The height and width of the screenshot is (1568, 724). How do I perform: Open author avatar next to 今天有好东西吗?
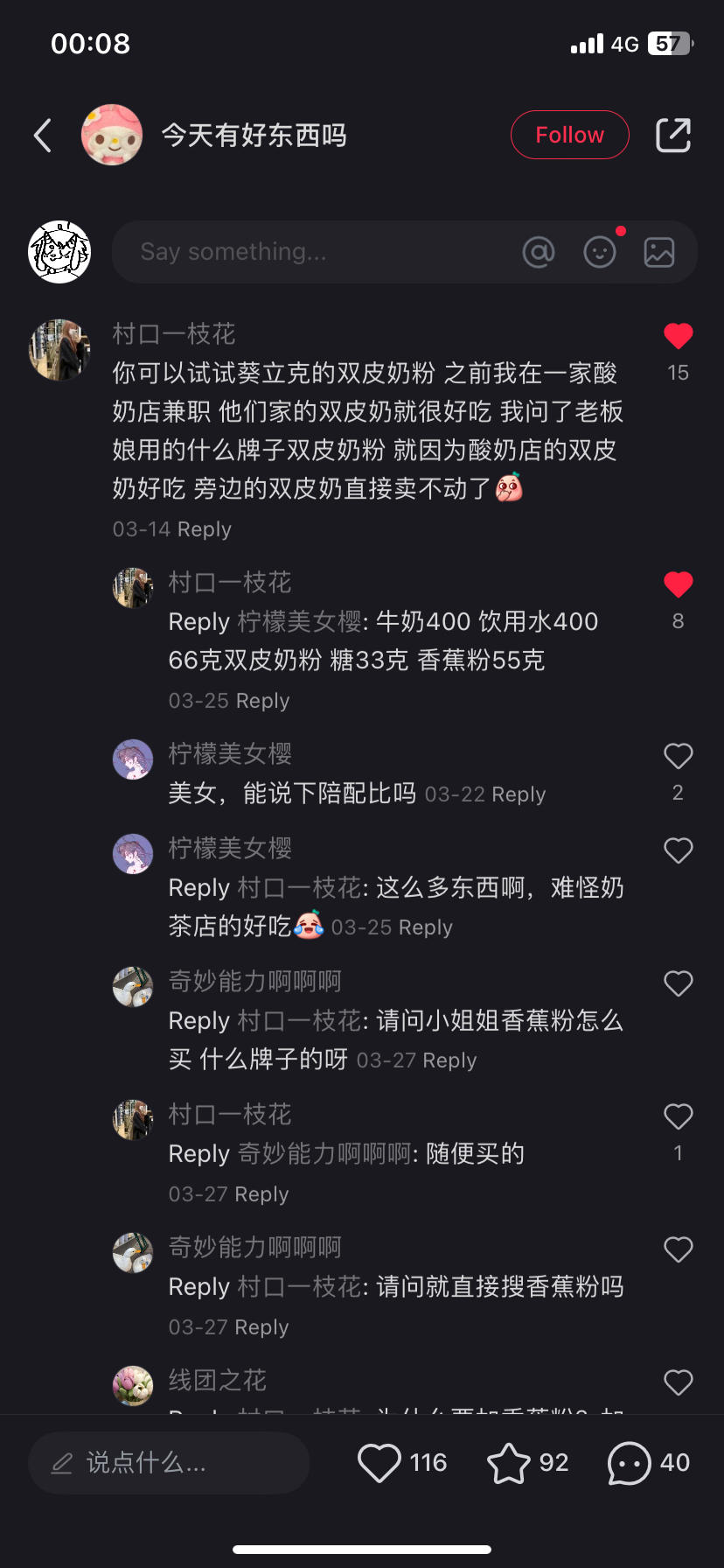[x=112, y=135]
